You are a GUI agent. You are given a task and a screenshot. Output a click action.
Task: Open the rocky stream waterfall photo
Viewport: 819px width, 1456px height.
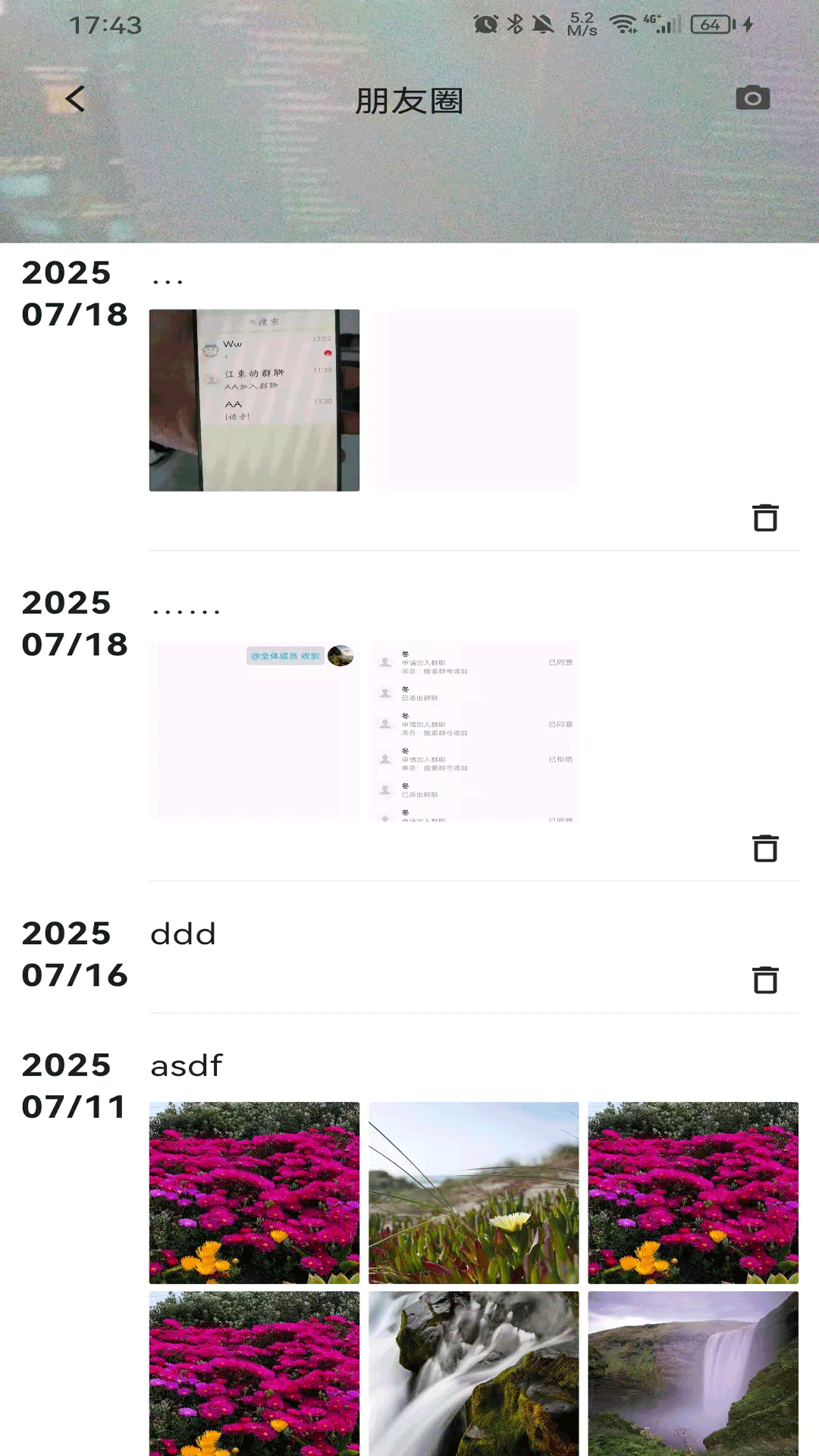[474, 1373]
